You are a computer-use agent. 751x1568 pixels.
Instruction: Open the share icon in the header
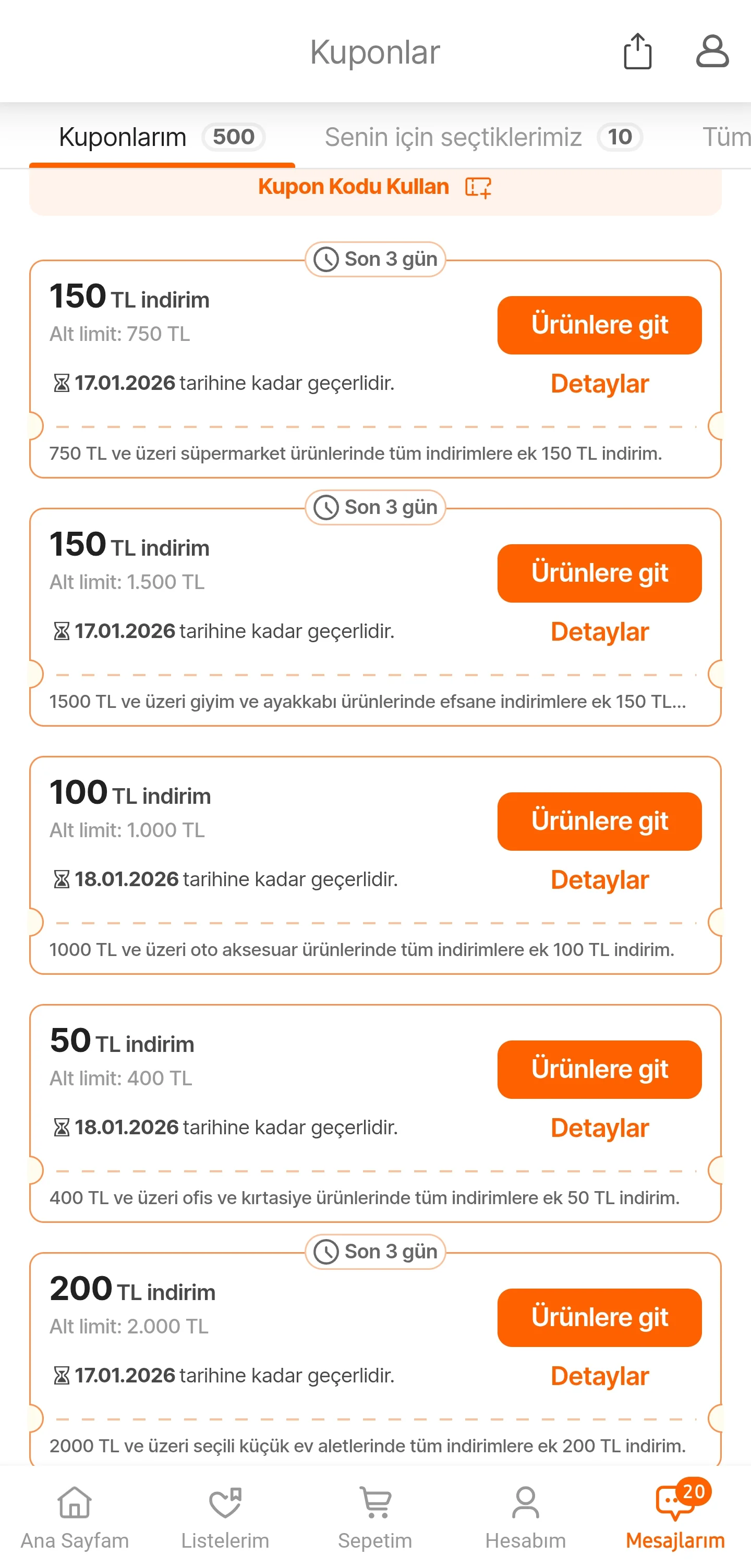click(637, 52)
